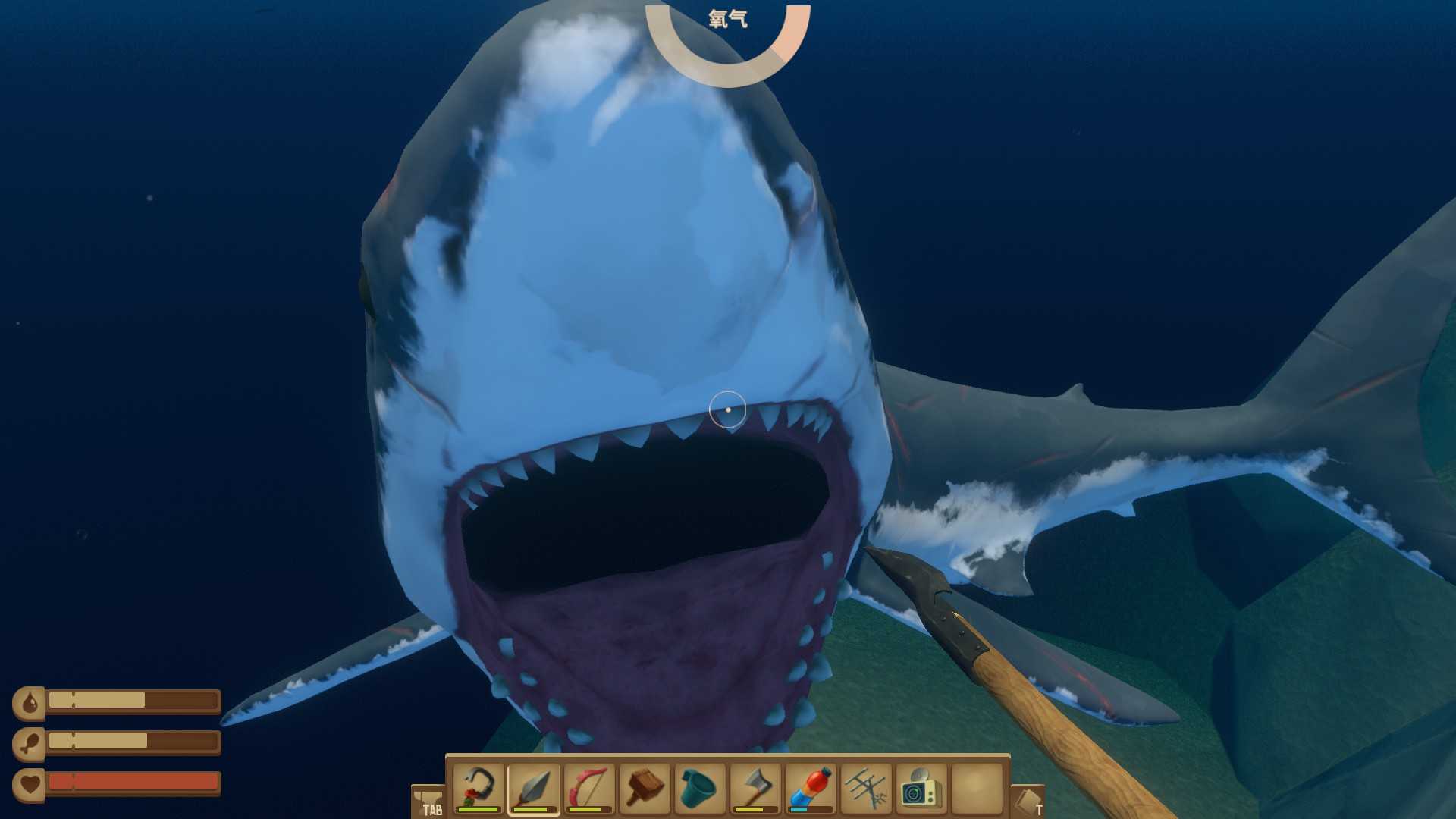Open the notebook marked T
Screen dimensions: 1456x819
(1029, 802)
